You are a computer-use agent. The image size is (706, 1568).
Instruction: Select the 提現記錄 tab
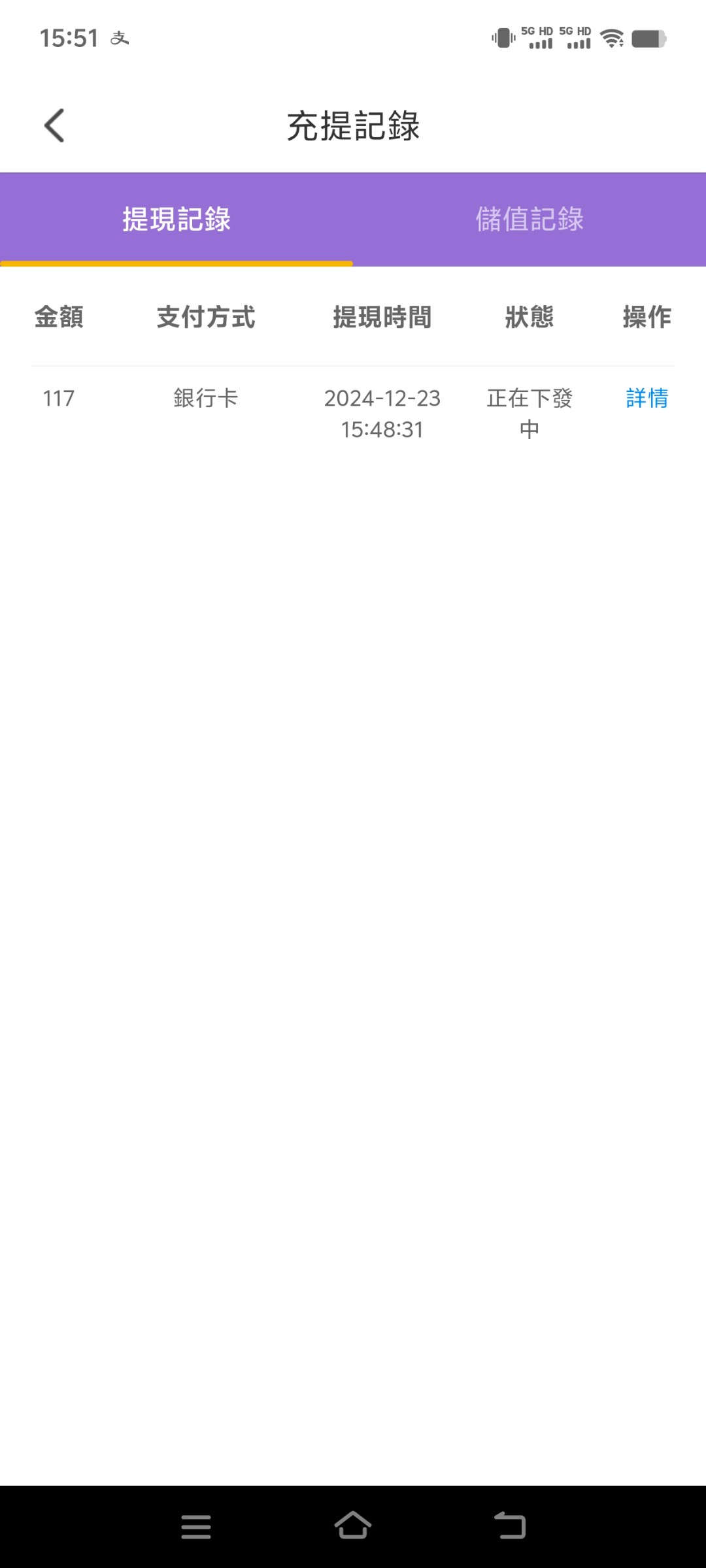click(176, 220)
